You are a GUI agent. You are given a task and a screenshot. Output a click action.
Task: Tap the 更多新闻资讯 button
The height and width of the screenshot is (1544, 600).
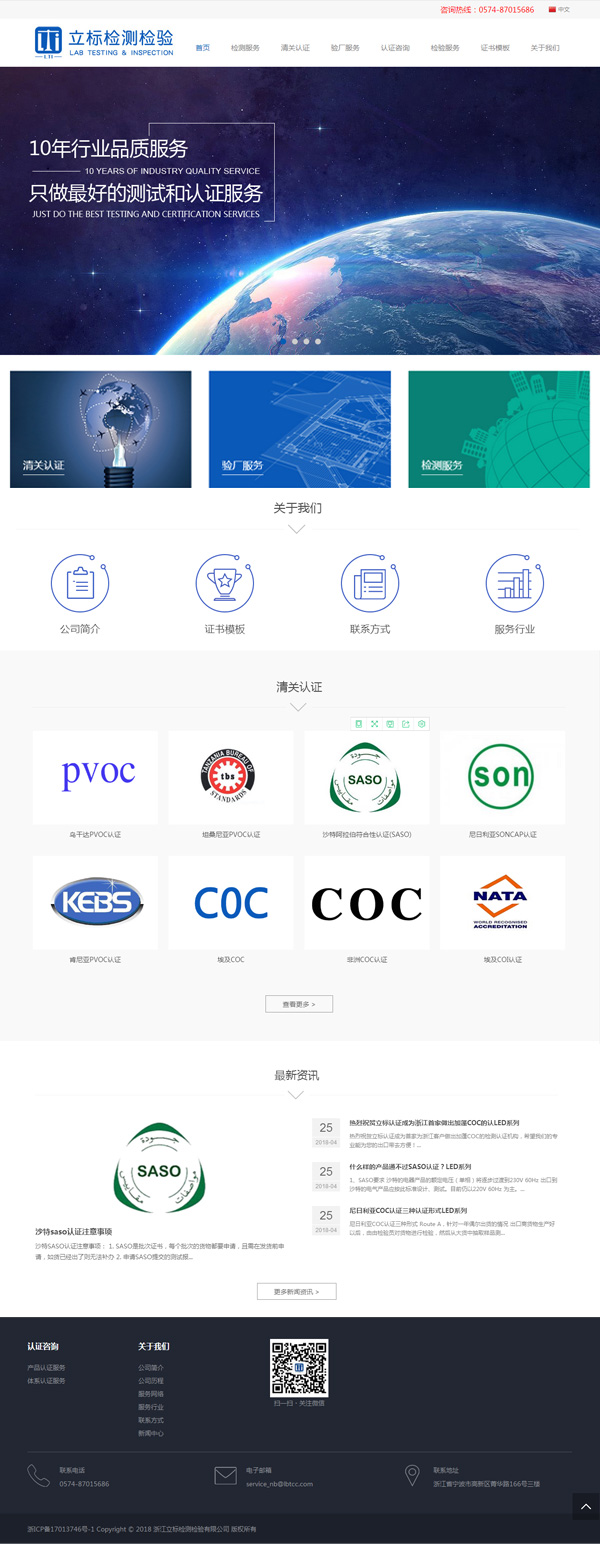(296, 1291)
